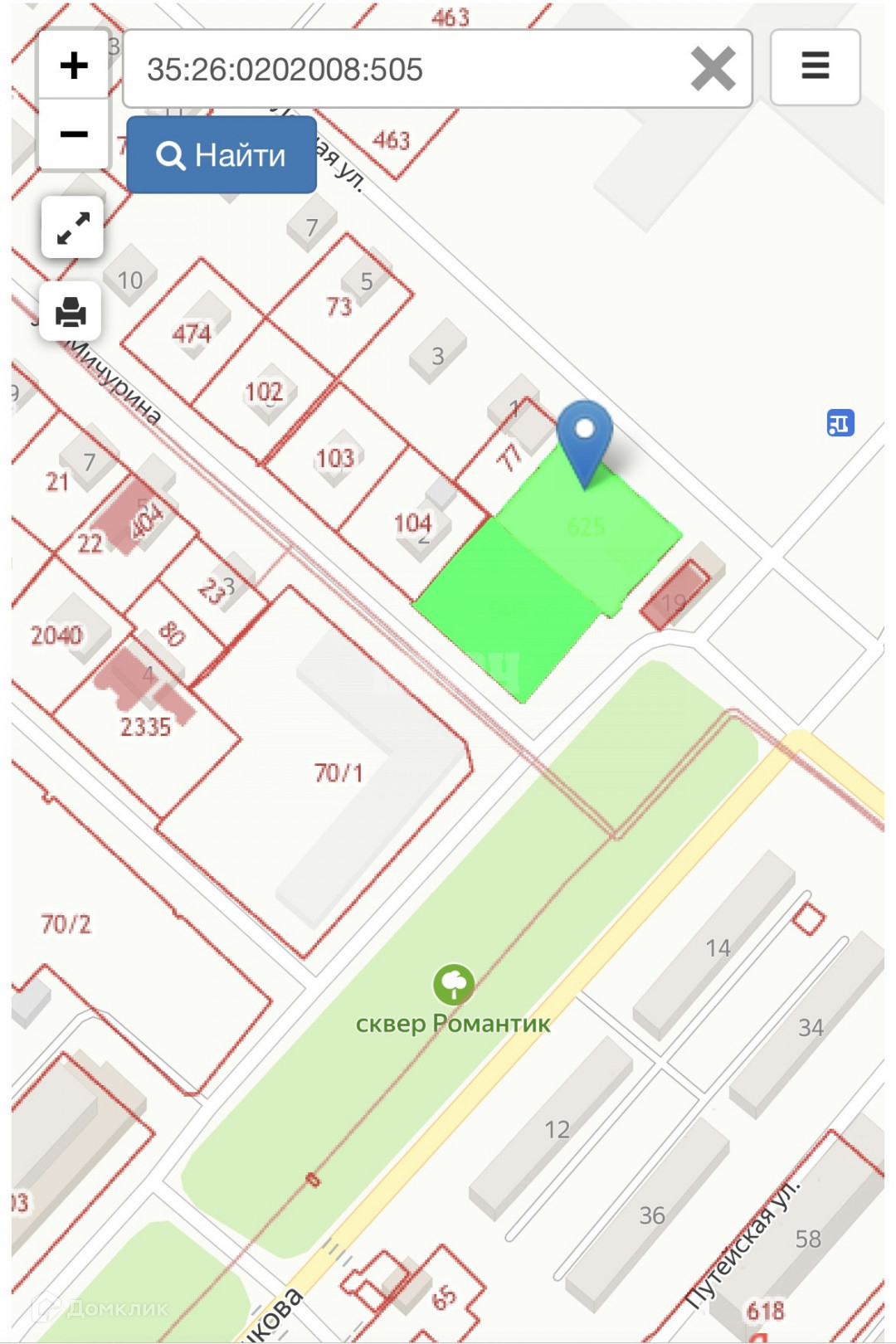The width and height of the screenshot is (896, 1344).
Task: Expand the map to fullscreen
Action: (72, 228)
